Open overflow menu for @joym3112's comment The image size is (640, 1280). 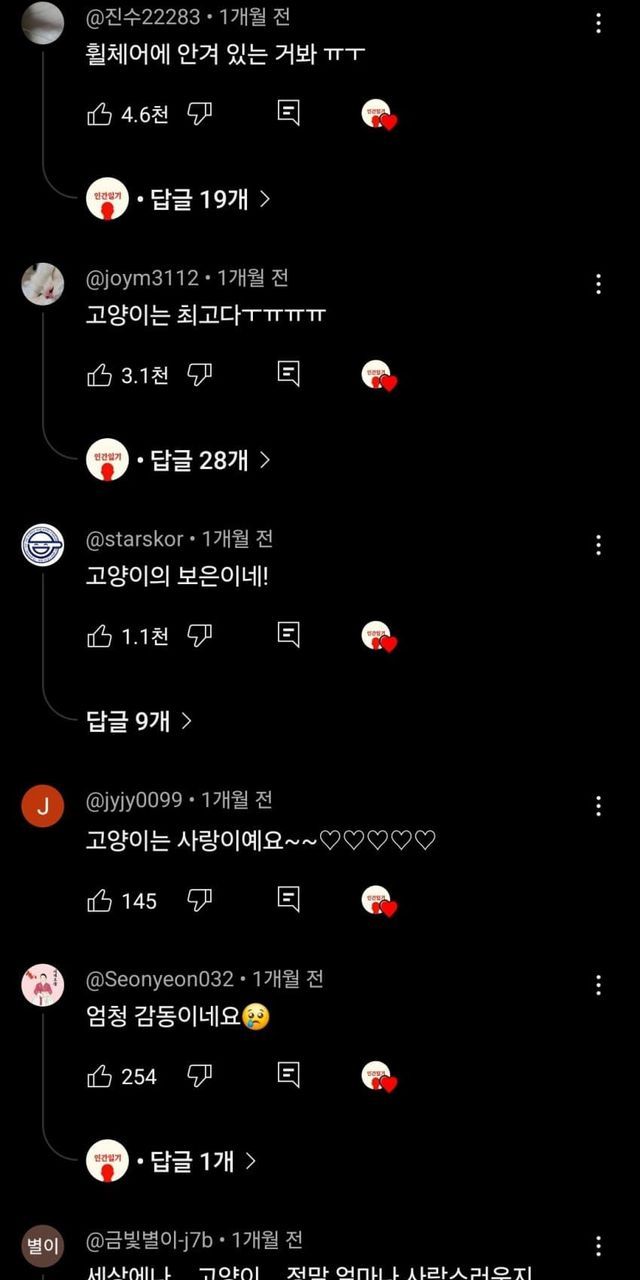[x=598, y=284]
